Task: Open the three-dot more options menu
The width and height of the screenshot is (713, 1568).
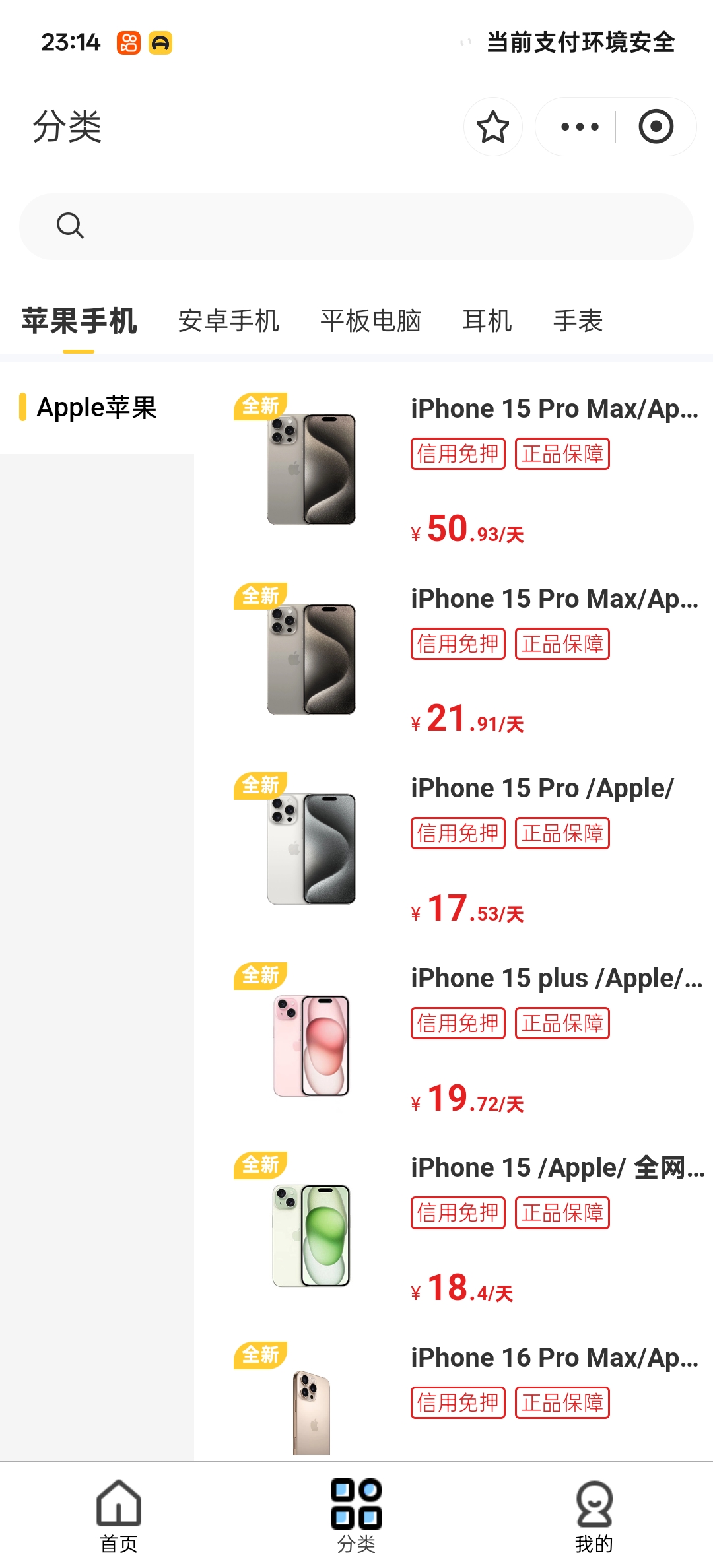Action: click(580, 127)
